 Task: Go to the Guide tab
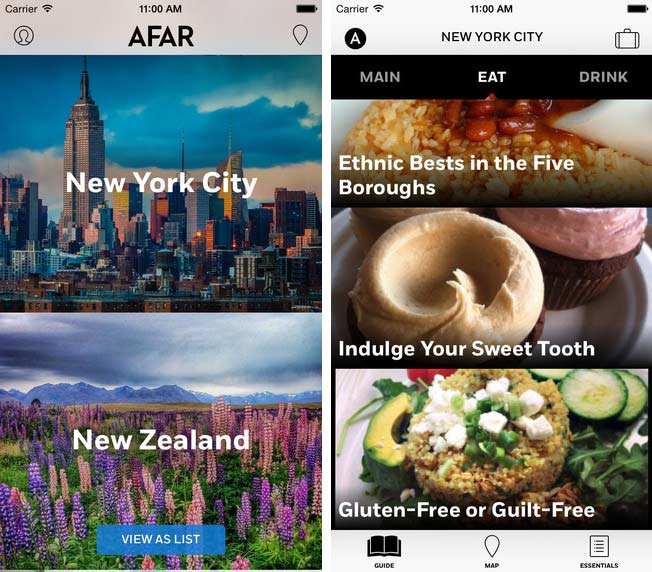pos(384,551)
